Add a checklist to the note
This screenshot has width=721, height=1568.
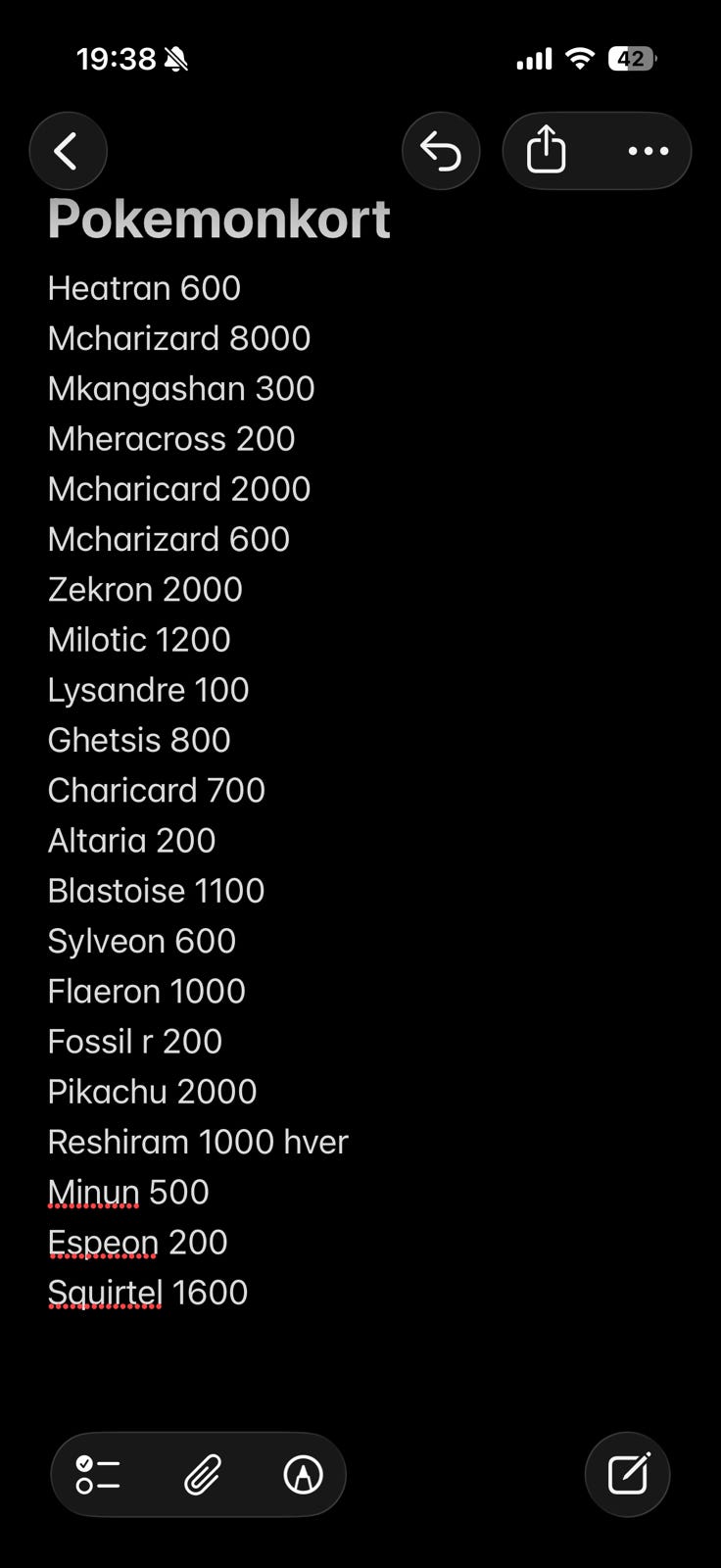coord(98,1474)
